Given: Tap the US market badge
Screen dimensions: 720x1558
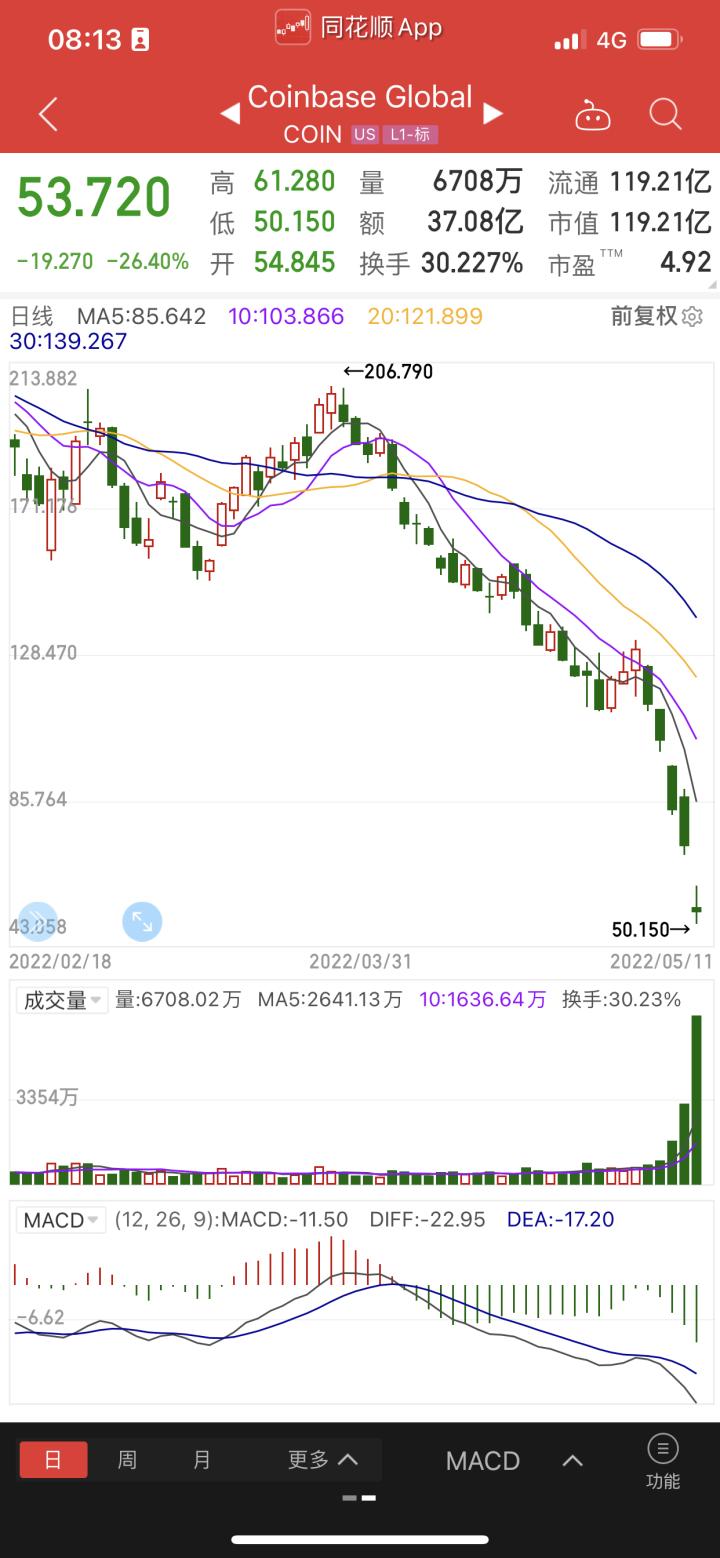Looking at the screenshot, I should 364,134.
